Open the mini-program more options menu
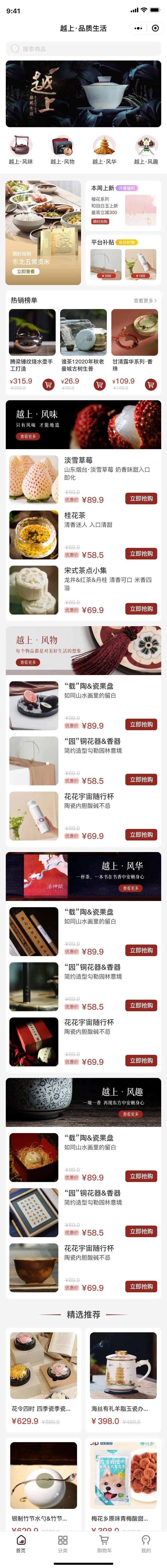This screenshot has height=1568, width=167. 138,28
